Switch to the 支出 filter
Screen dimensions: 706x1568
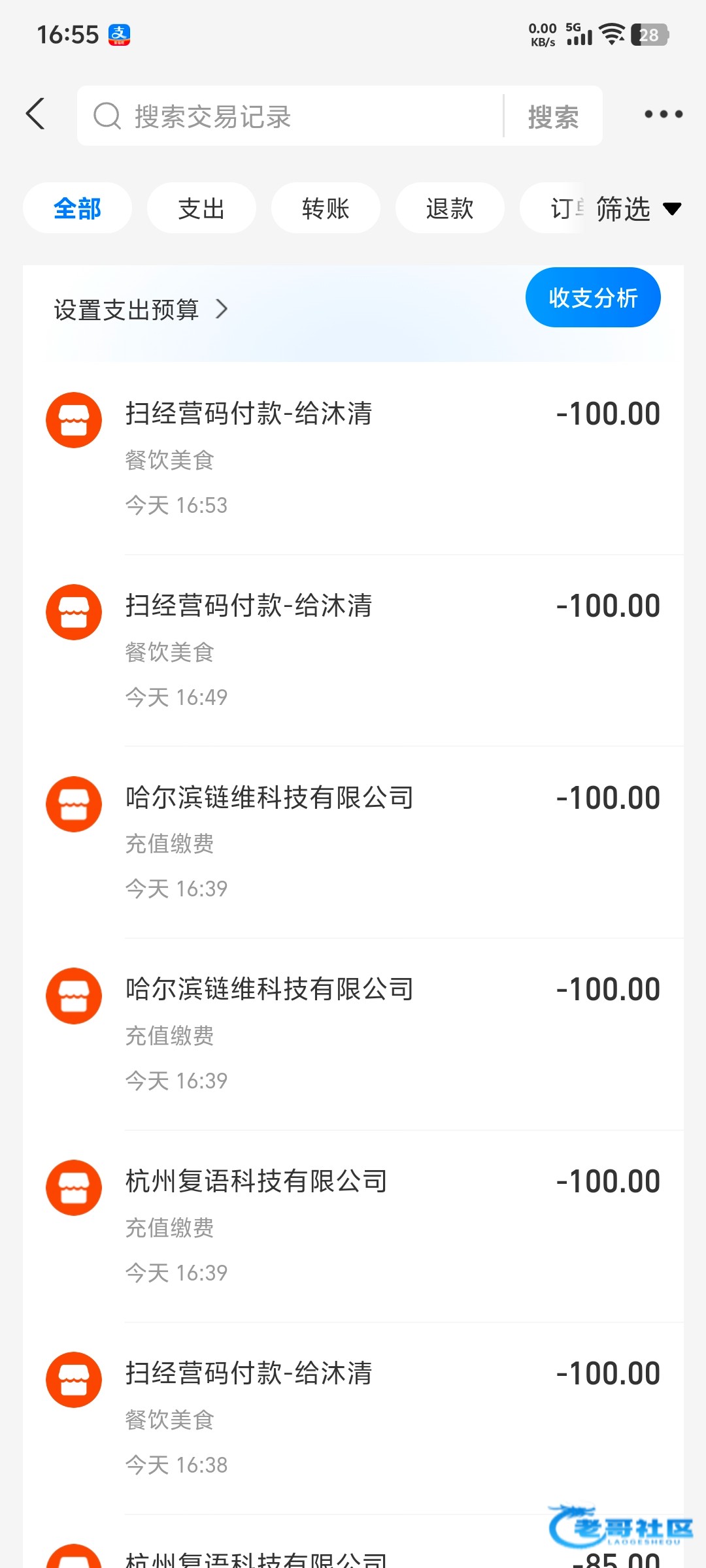(x=201, y=208)
